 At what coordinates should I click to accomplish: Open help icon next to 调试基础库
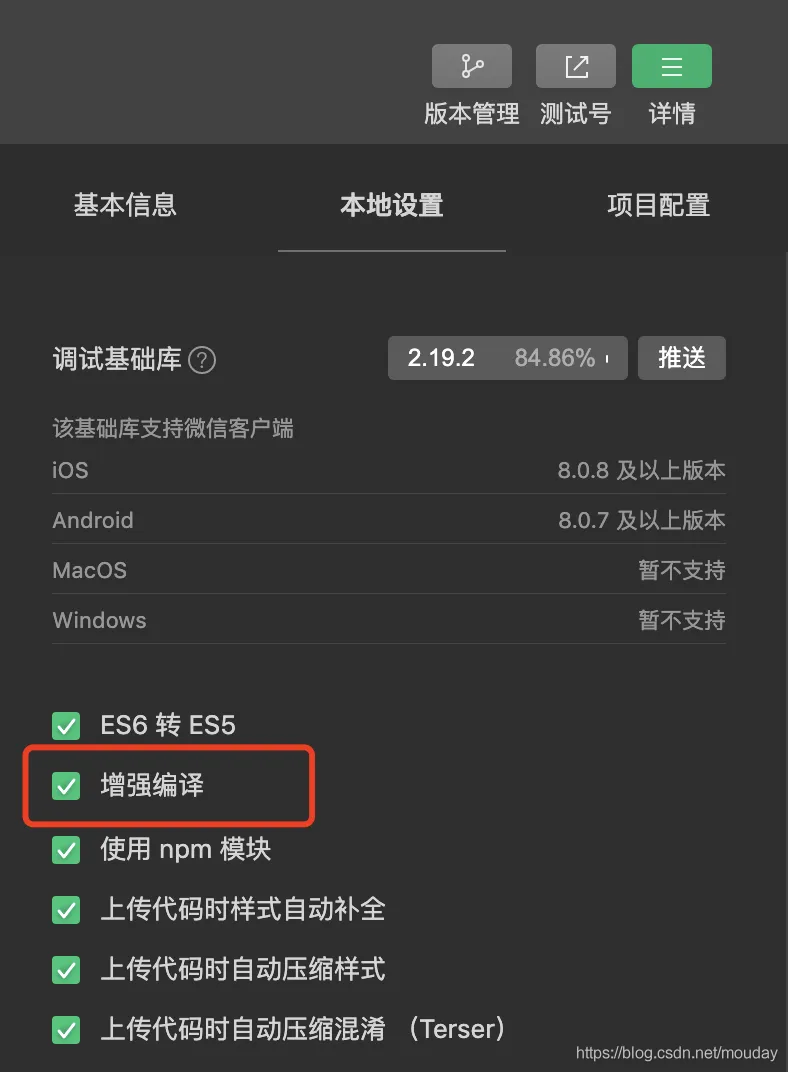coord(202,359)
